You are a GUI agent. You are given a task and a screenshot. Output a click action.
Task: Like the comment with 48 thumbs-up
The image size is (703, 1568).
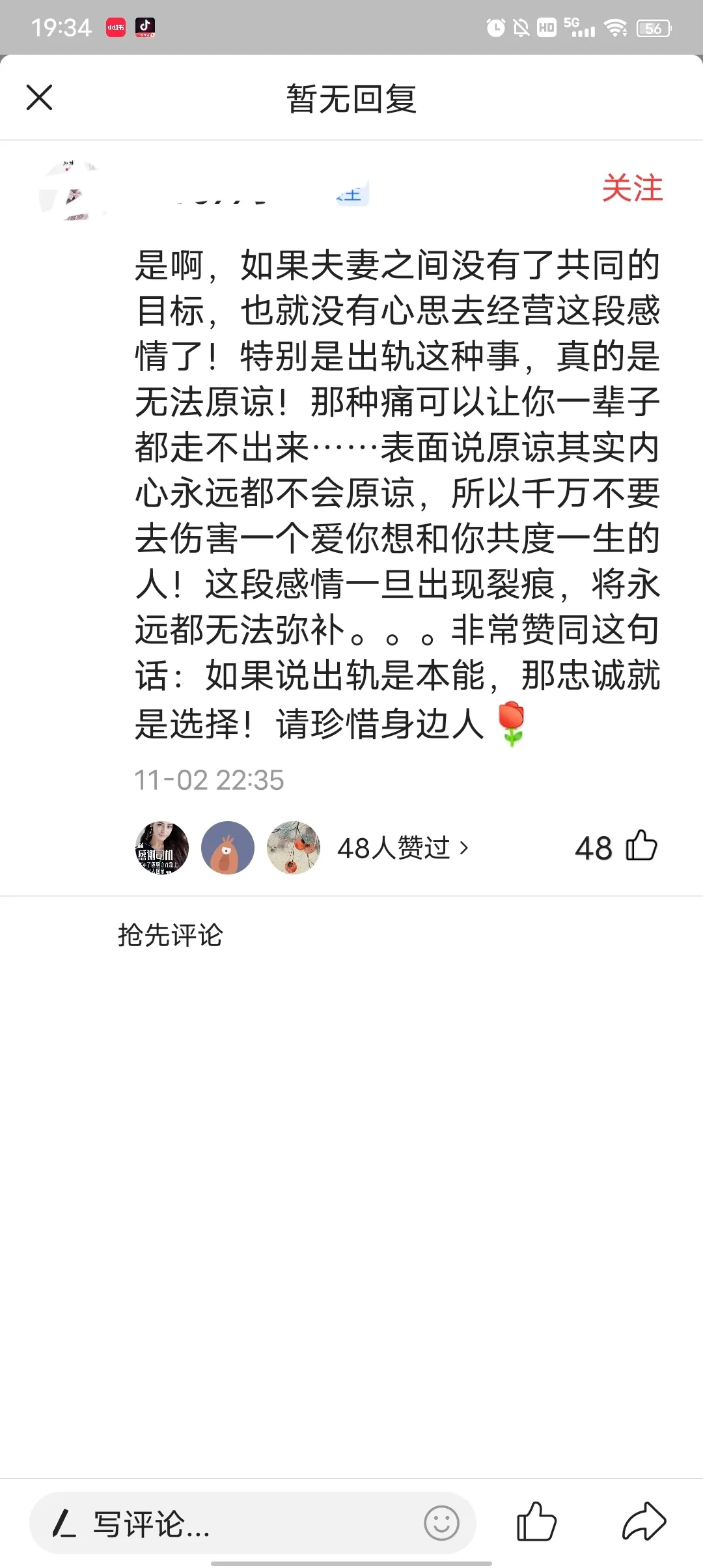coord(616,847)
